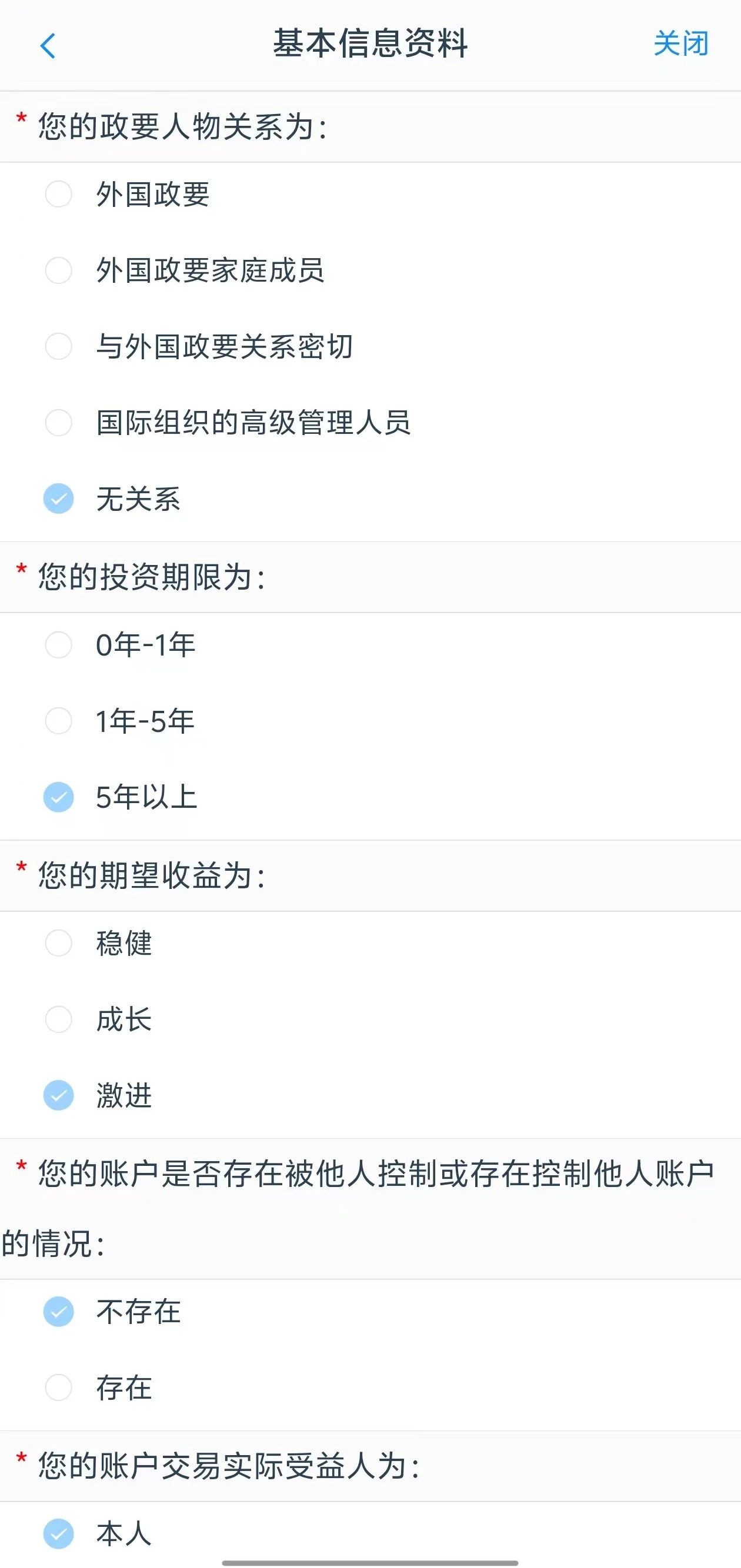
Task: Select 本人 as actual beneficiary
Action: click(58, 1533)
